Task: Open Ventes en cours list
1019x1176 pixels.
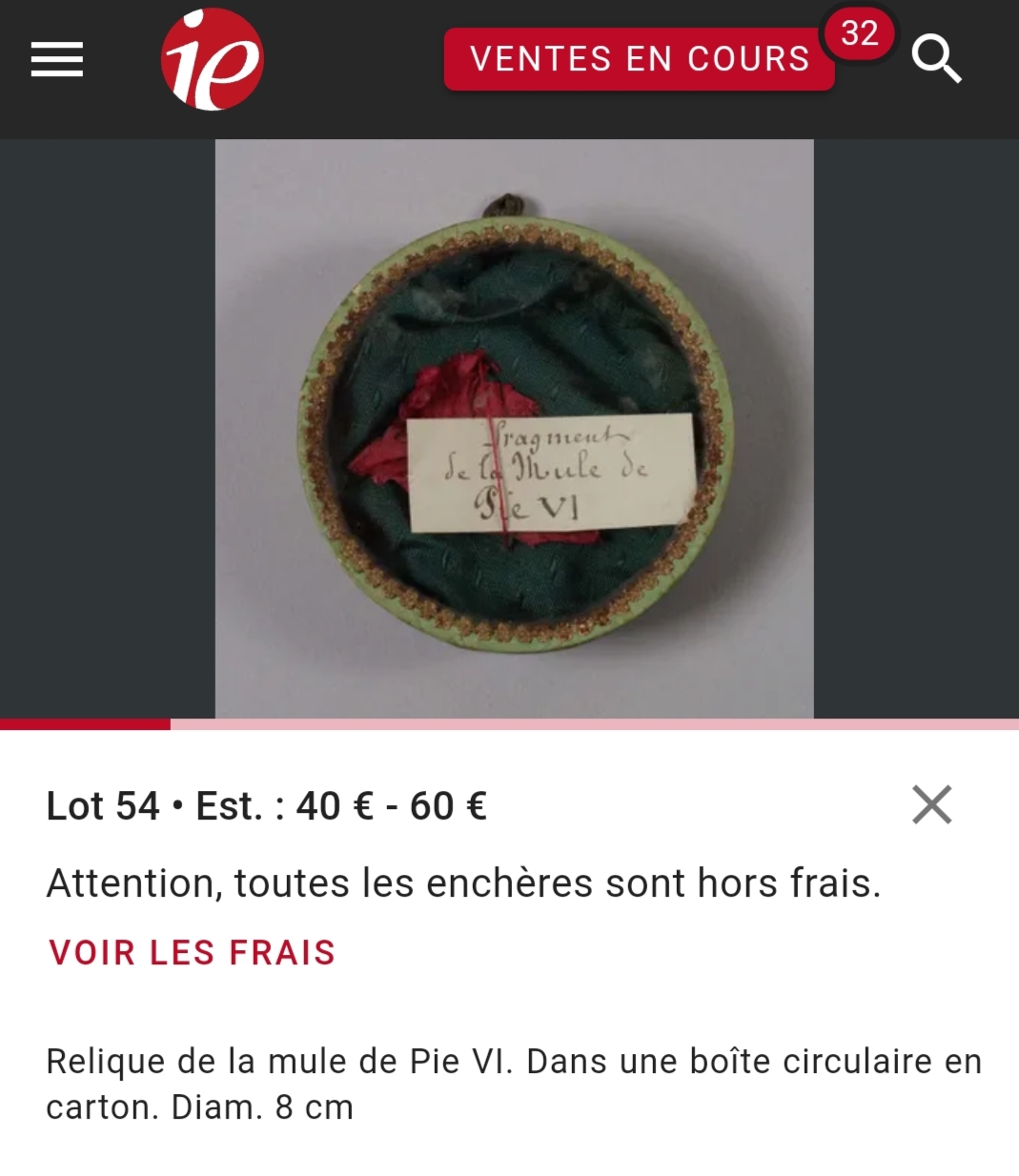Action: tap(639, 59)
